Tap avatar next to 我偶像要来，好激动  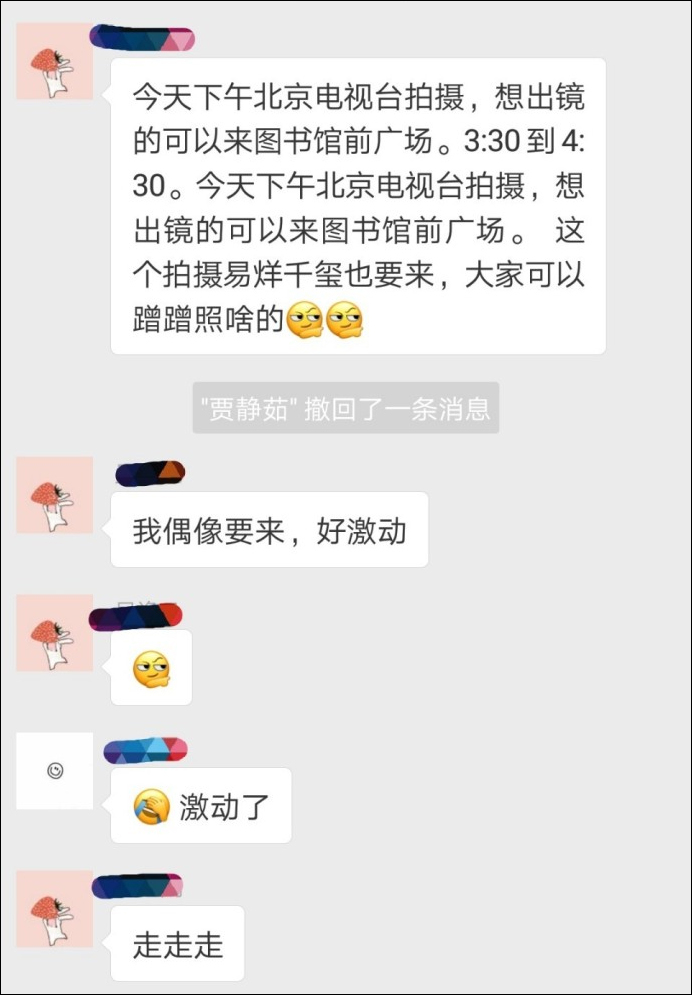coord(54,495)
